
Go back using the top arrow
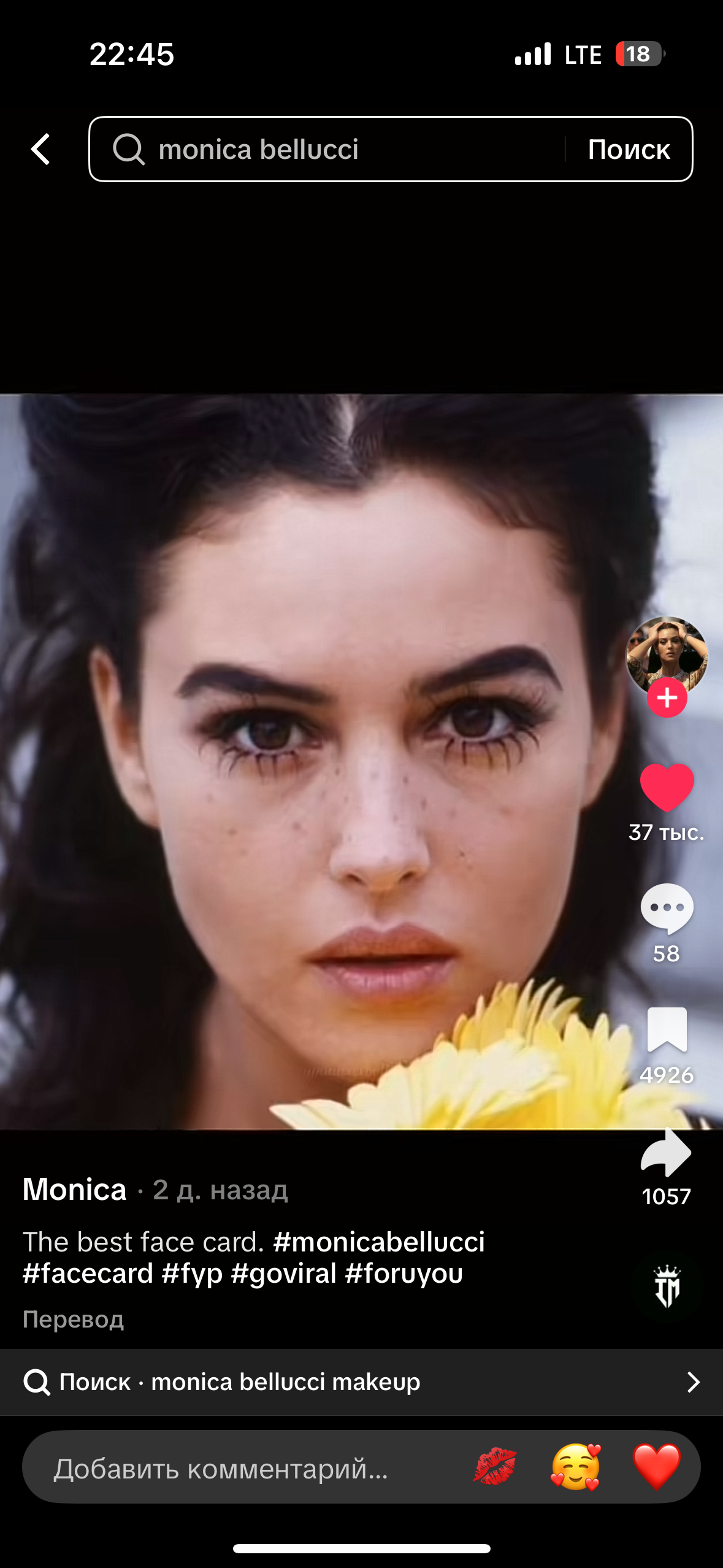coord(40,149)
